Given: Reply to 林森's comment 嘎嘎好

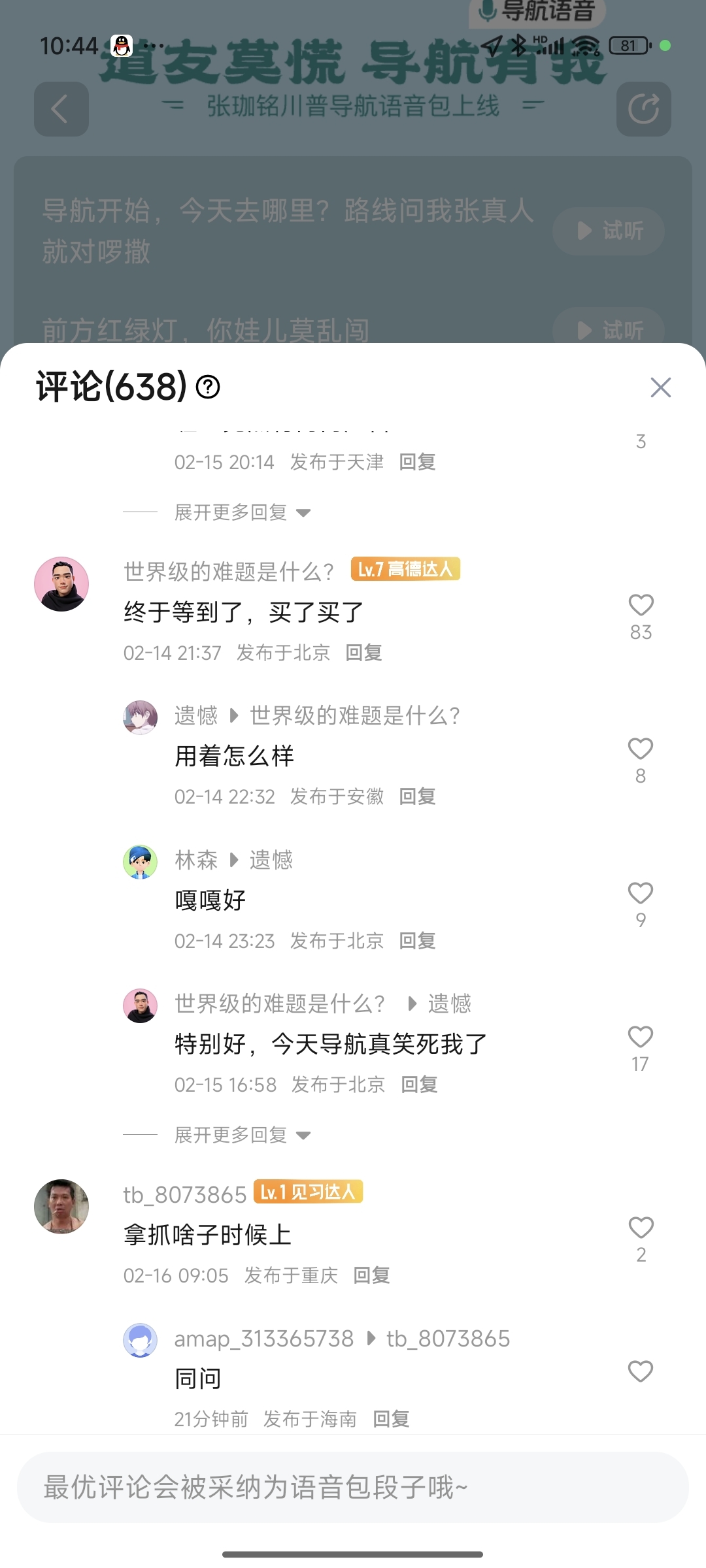Looking at the screenshot, I should tap(417, 941).
